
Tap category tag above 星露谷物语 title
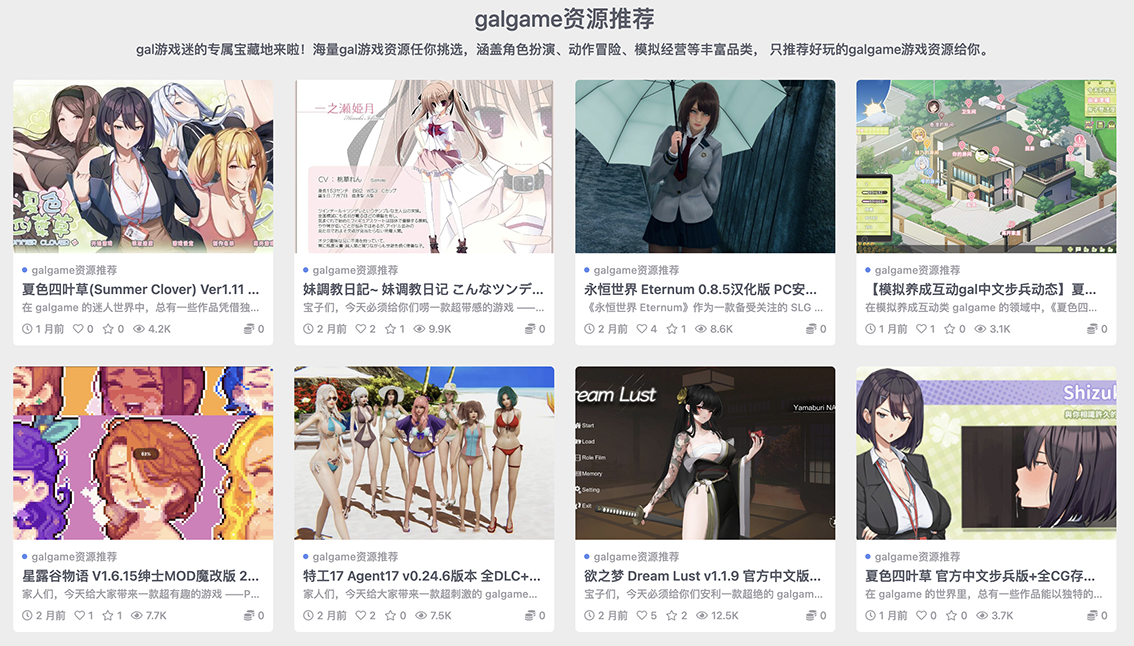73,557
